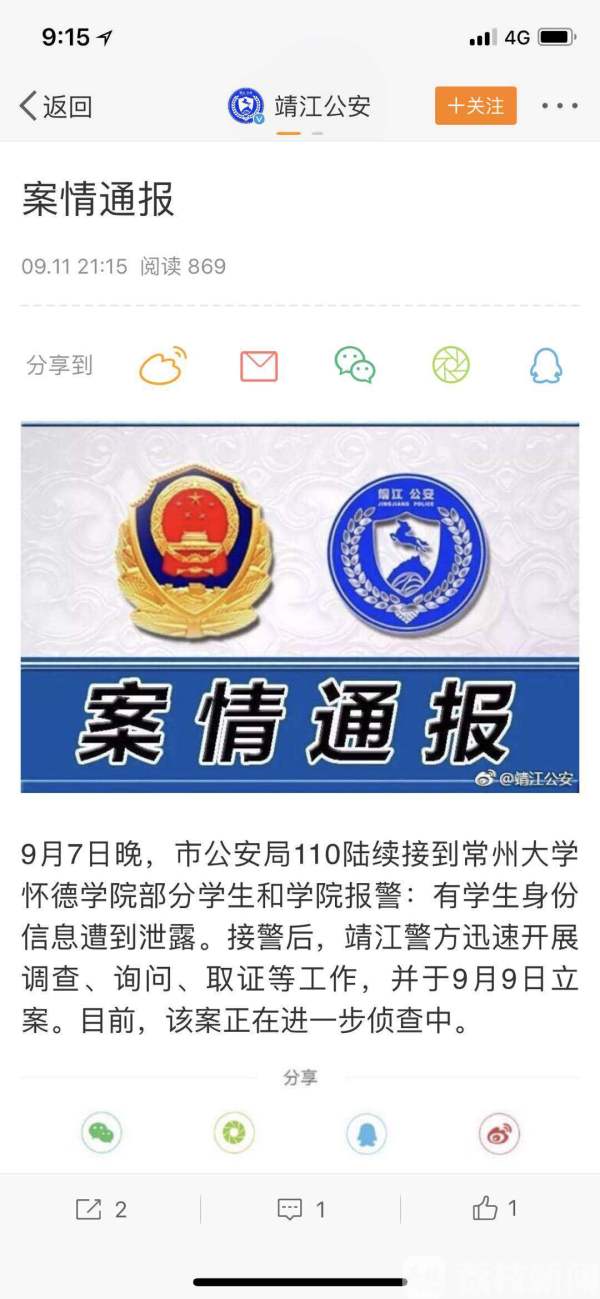The height and width of the screenshot is (1299, 600).
Task: Open the 靖江公安 account profile
Action: coord(300,106)
